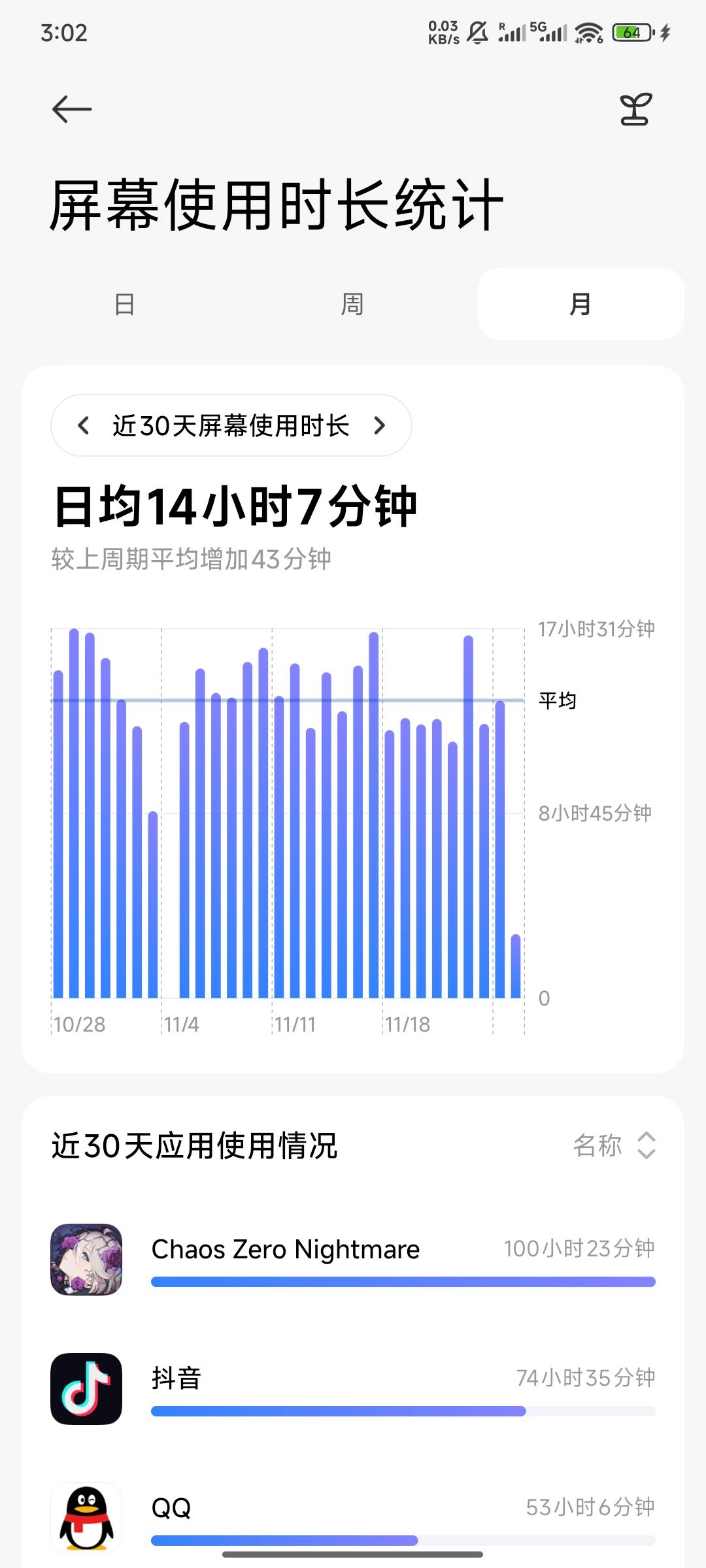The height and width of the screenshot is (1568, 706).
Task: Switch to the 周 (weekly) tab
Action: 352,304
